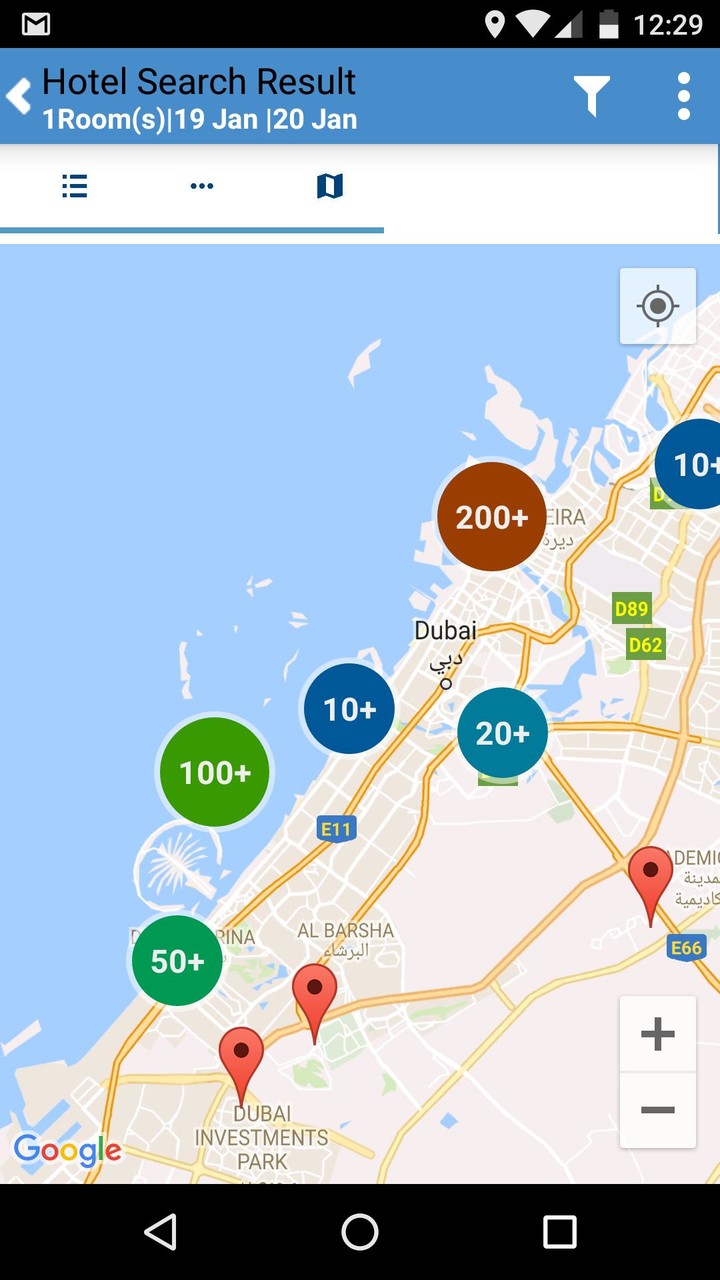Image resolution: width=720 pixels, height=1280 pixels.
Task: Open the 20+ hotels cluster
Action: click(502, 733)
